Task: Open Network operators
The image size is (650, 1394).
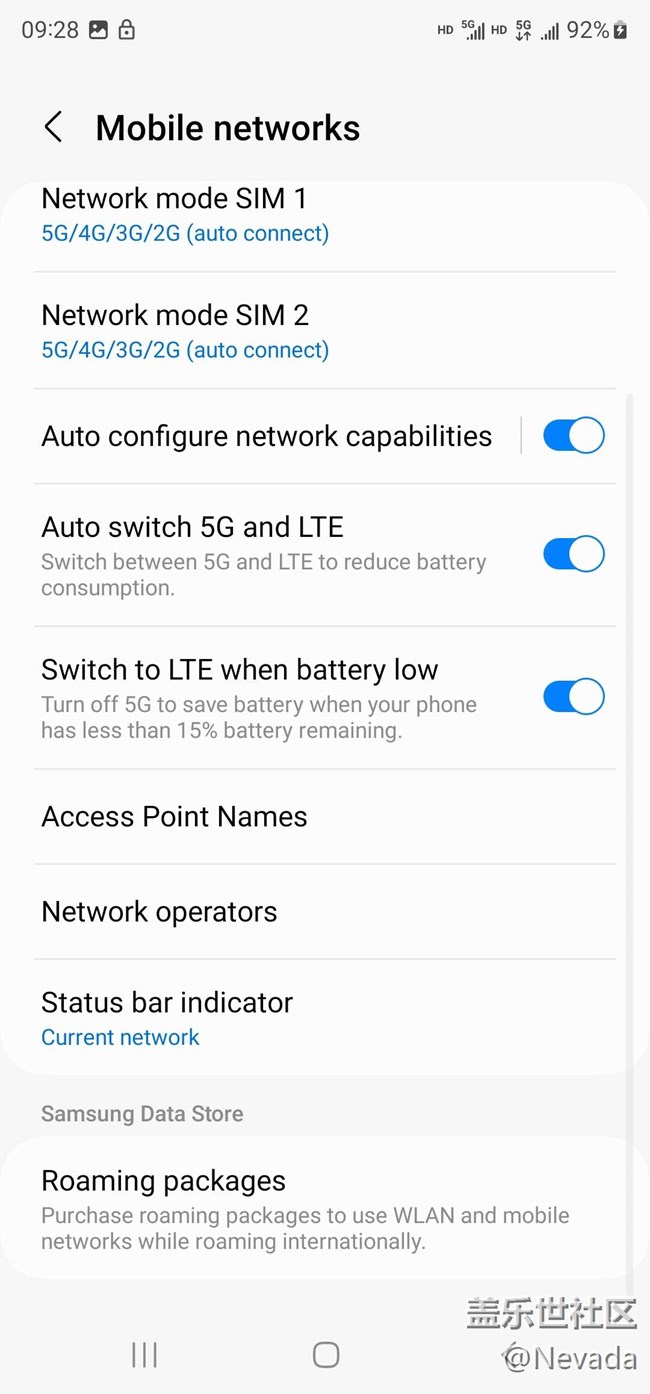Action: [x=325, y=912]
